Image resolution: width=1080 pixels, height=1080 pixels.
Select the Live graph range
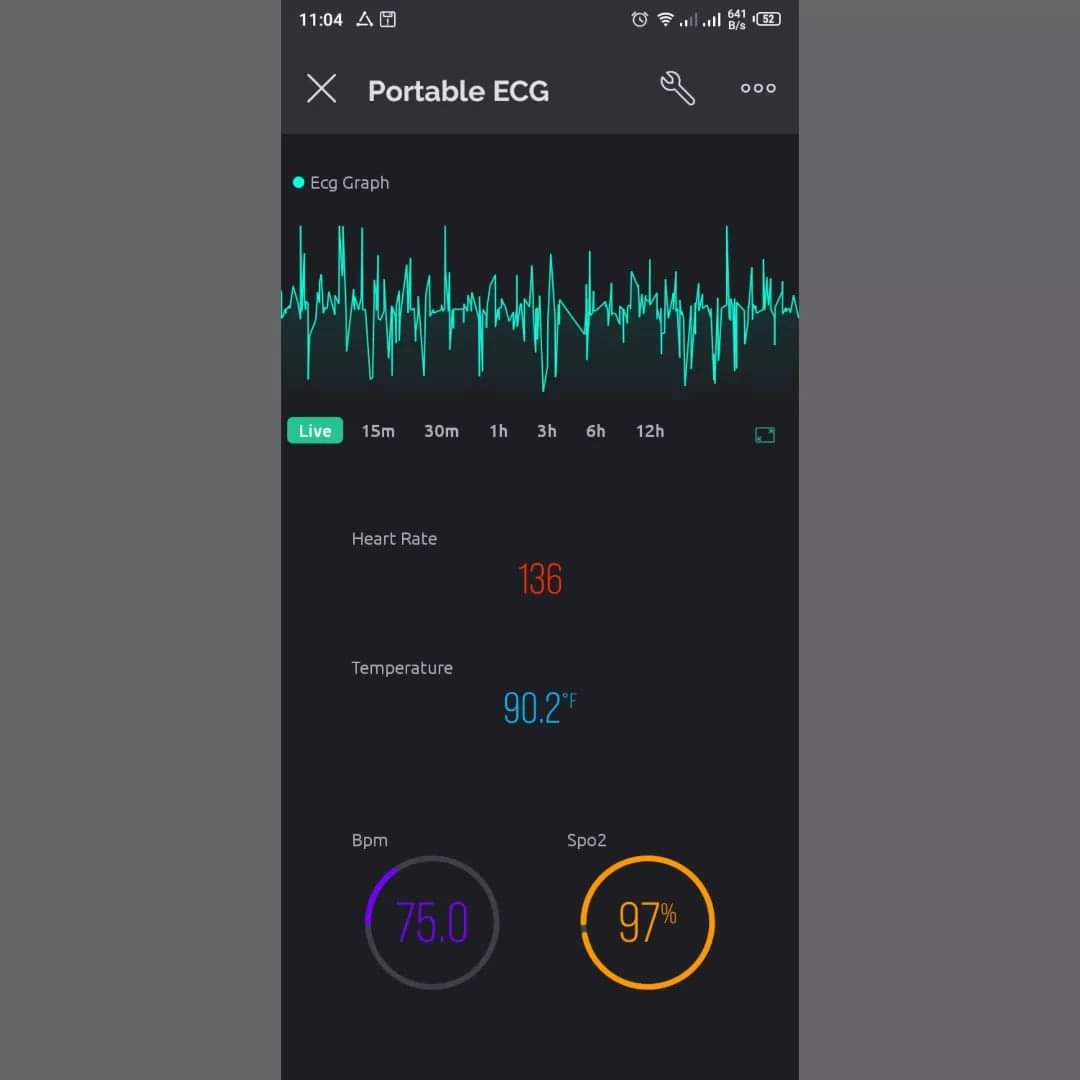(x=315, y=431)
